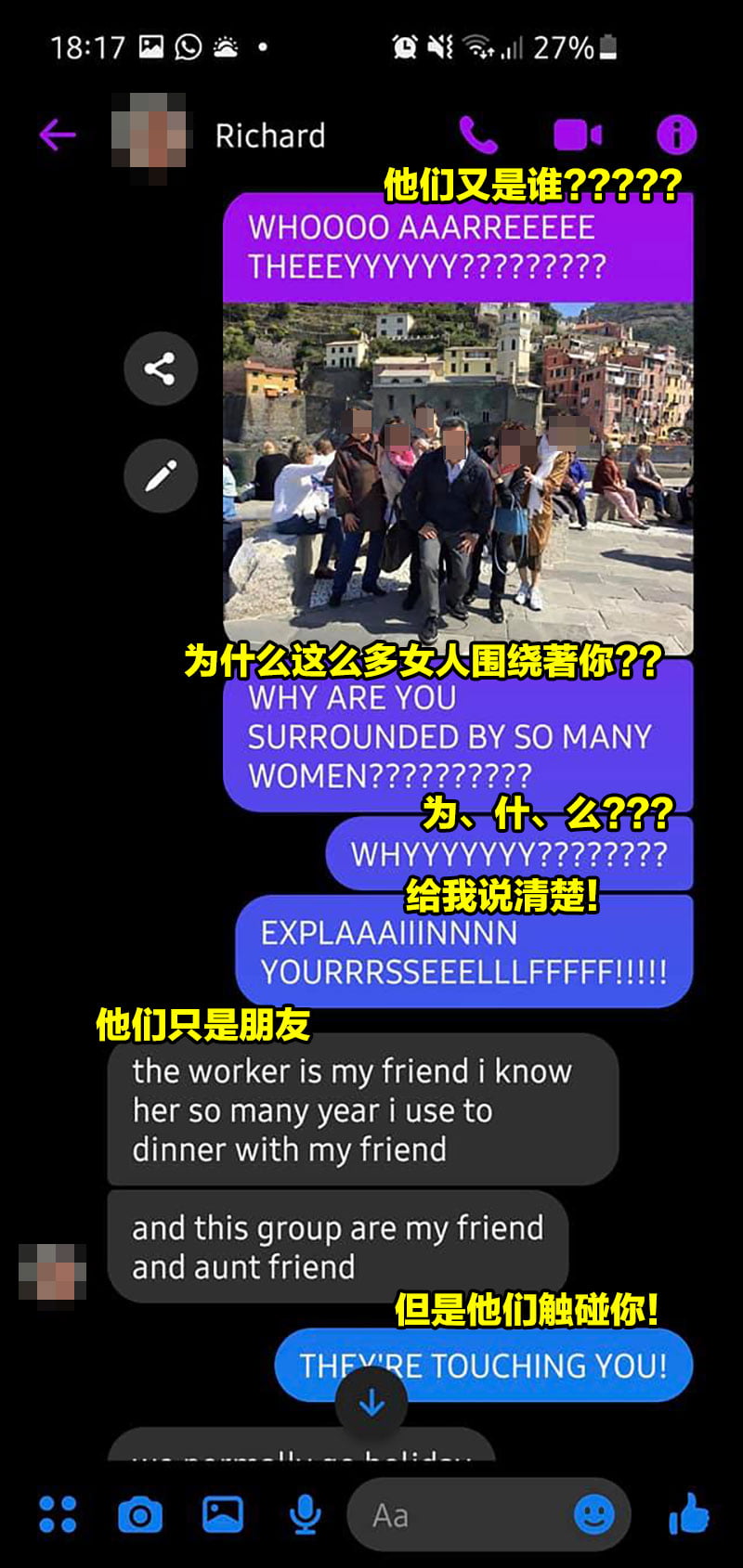Jump to the latest messages with the down arrow
Screen dimensions: 743x1568
371,1403
